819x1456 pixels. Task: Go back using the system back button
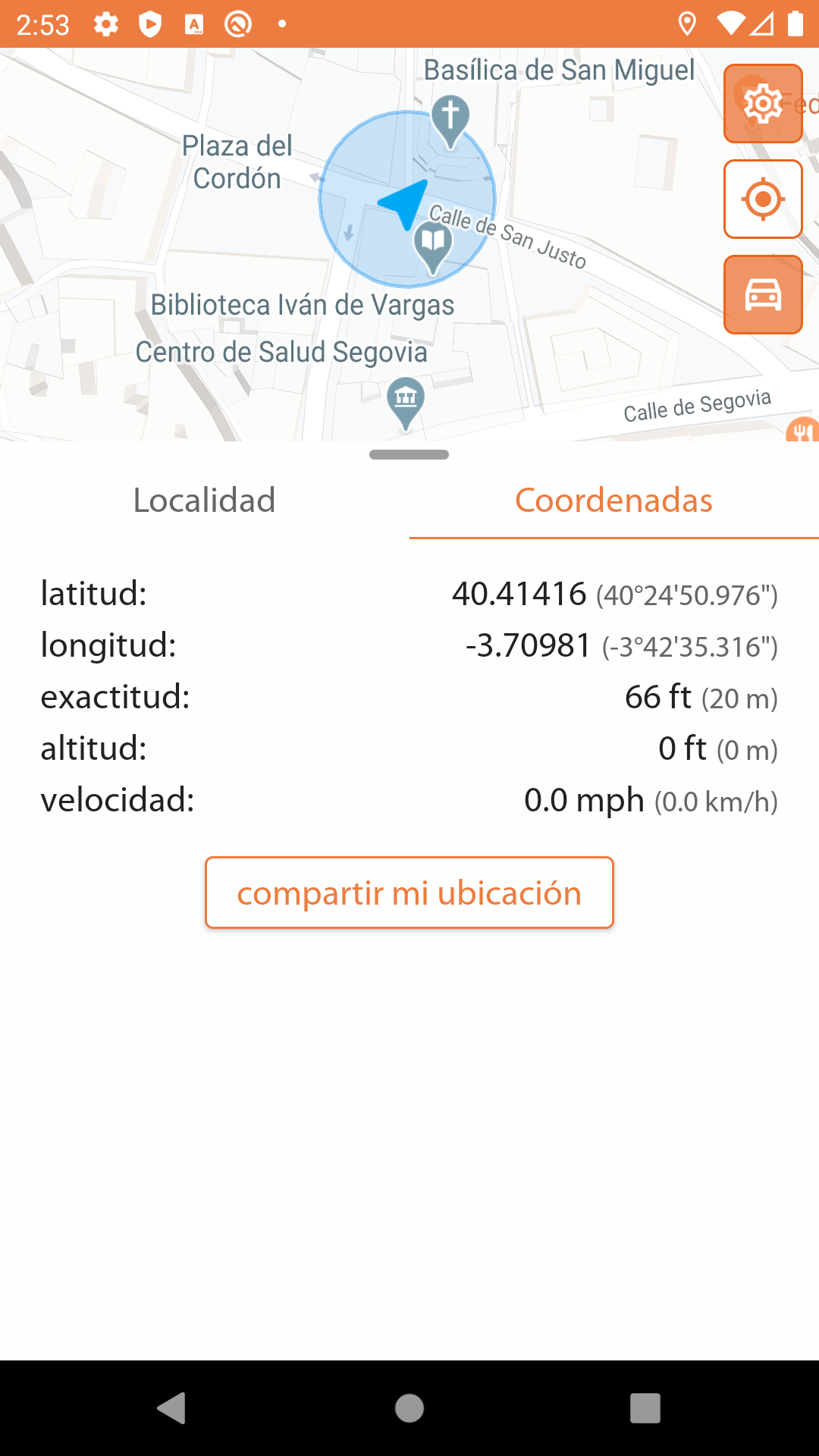172,1408
